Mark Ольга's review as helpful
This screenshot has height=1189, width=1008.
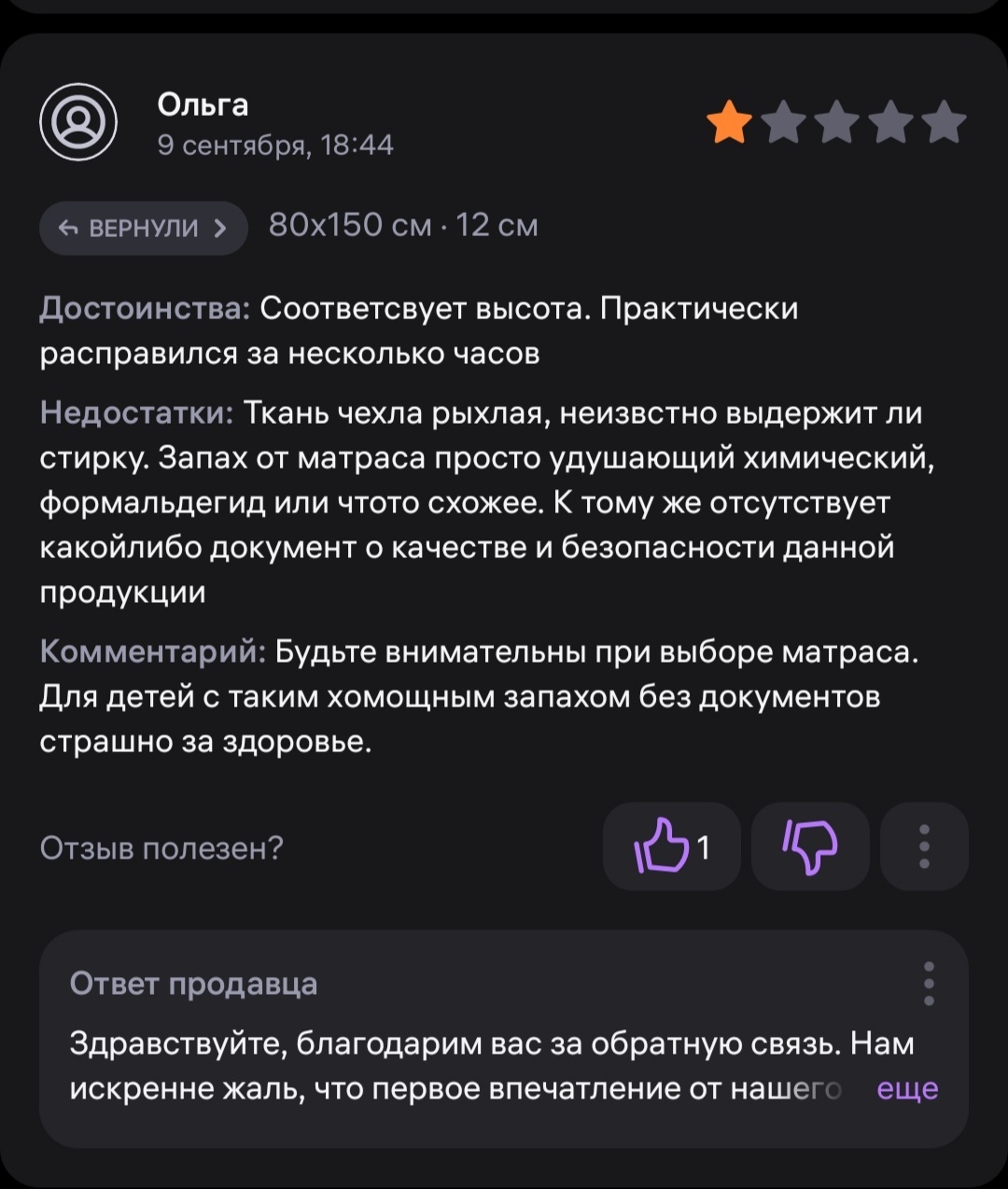click(671, 846)
